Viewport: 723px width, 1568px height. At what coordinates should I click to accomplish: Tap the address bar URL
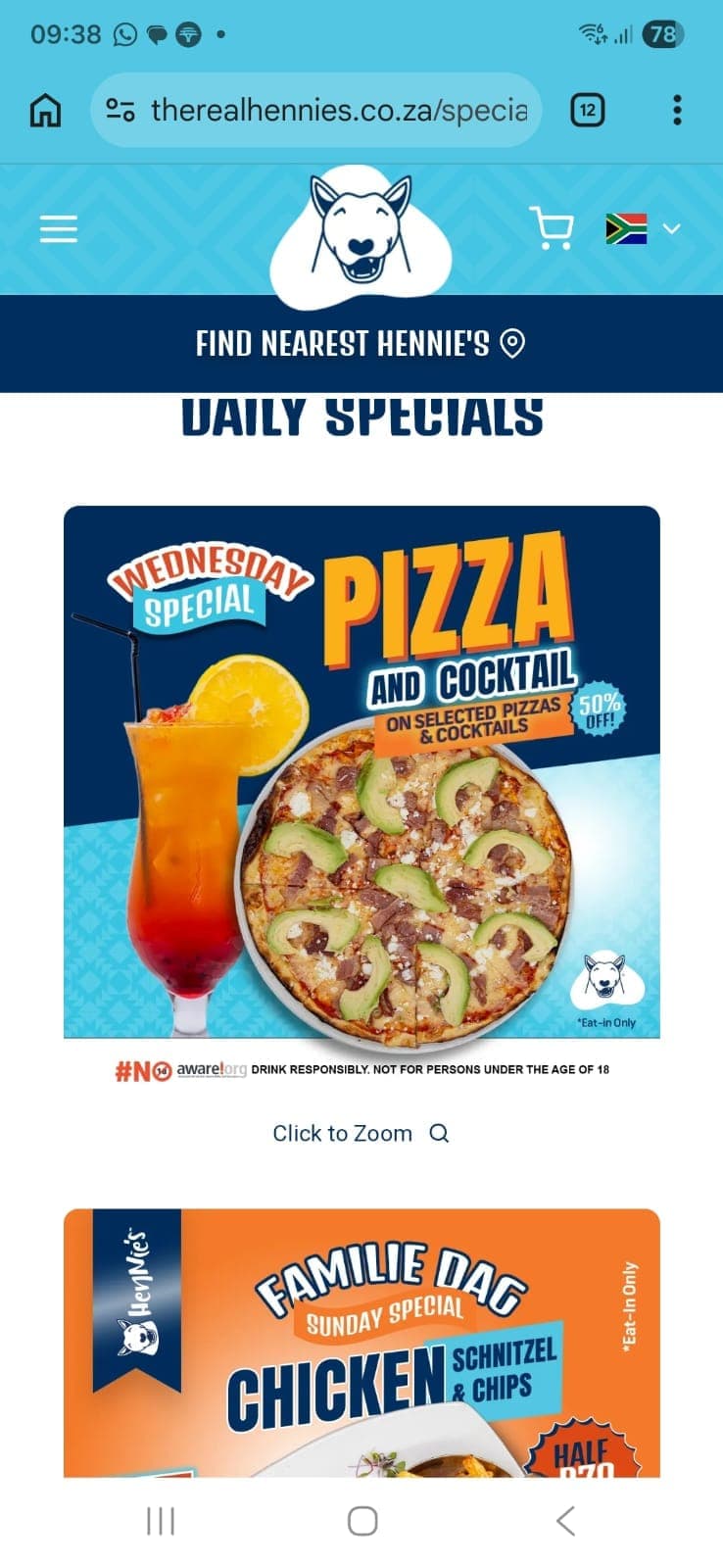click(x=338, y=110)
